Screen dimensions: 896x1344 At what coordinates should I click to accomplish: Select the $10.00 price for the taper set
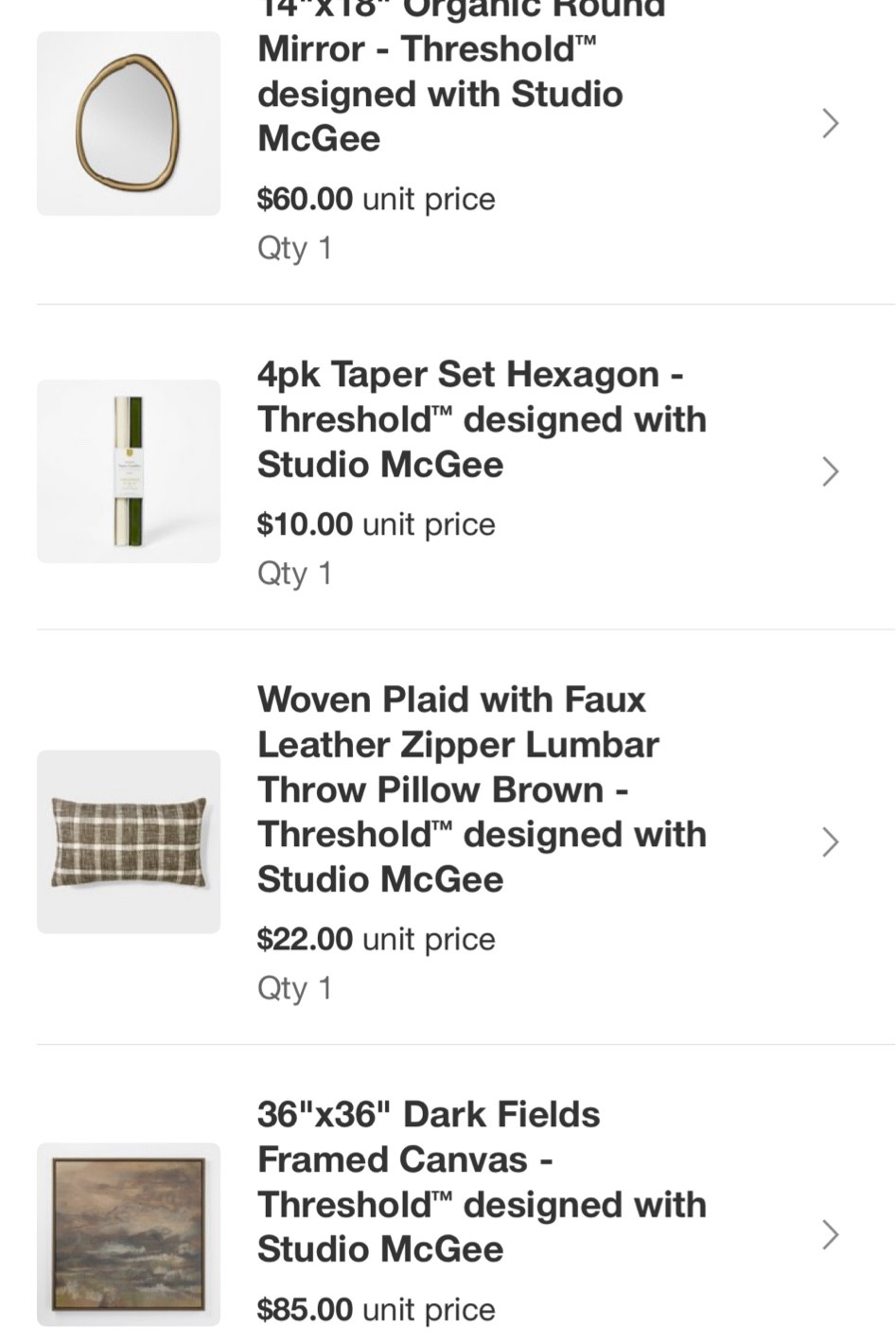pyautogui.click(x=376, y=523)
